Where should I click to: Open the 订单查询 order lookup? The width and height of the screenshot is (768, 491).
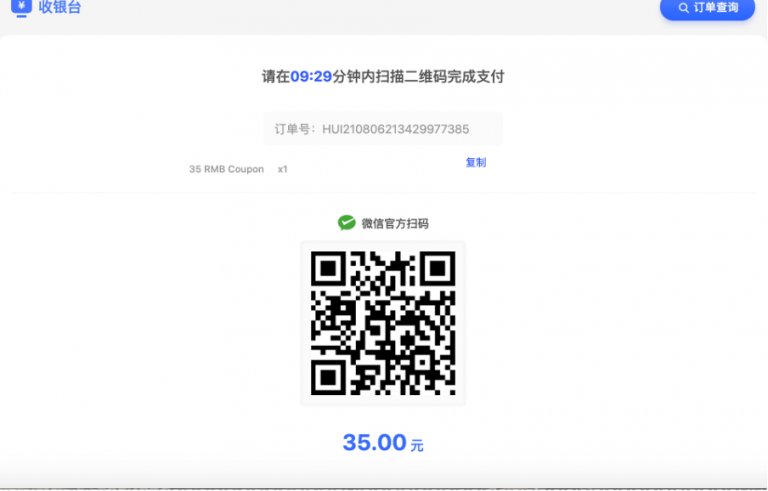(x=707, y=8)
